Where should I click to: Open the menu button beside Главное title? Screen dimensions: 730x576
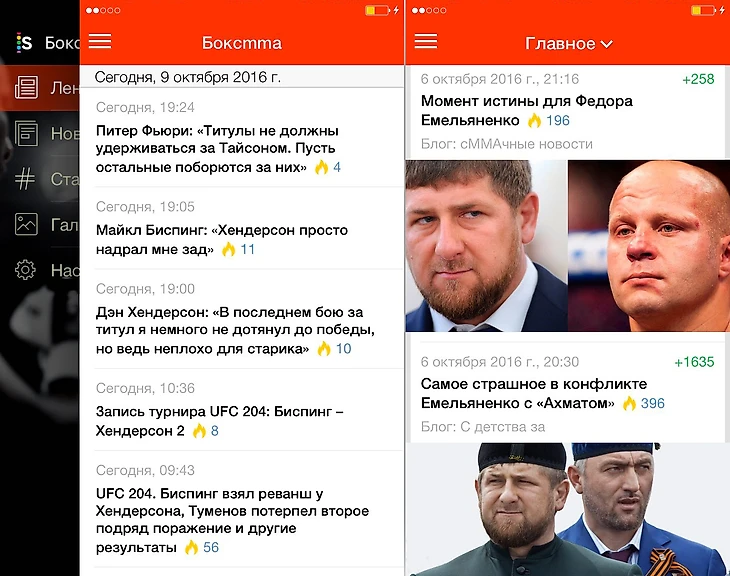coord(426,42)
